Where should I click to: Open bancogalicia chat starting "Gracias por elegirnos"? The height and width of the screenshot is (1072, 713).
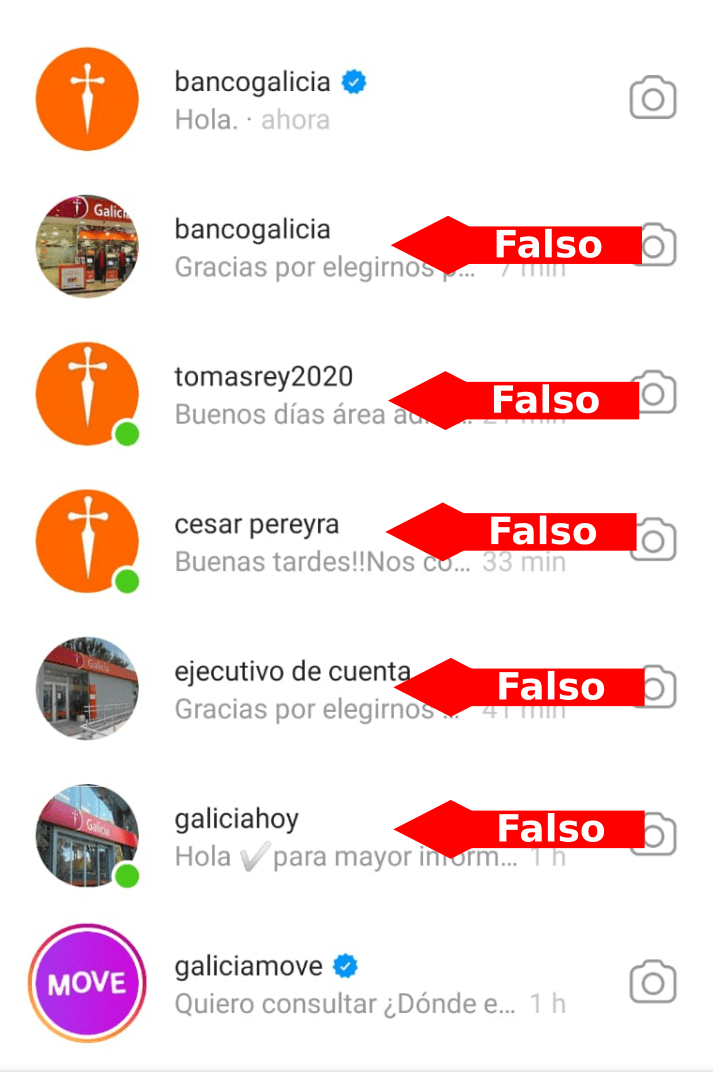pyautogui.click(x=260, y=247)
